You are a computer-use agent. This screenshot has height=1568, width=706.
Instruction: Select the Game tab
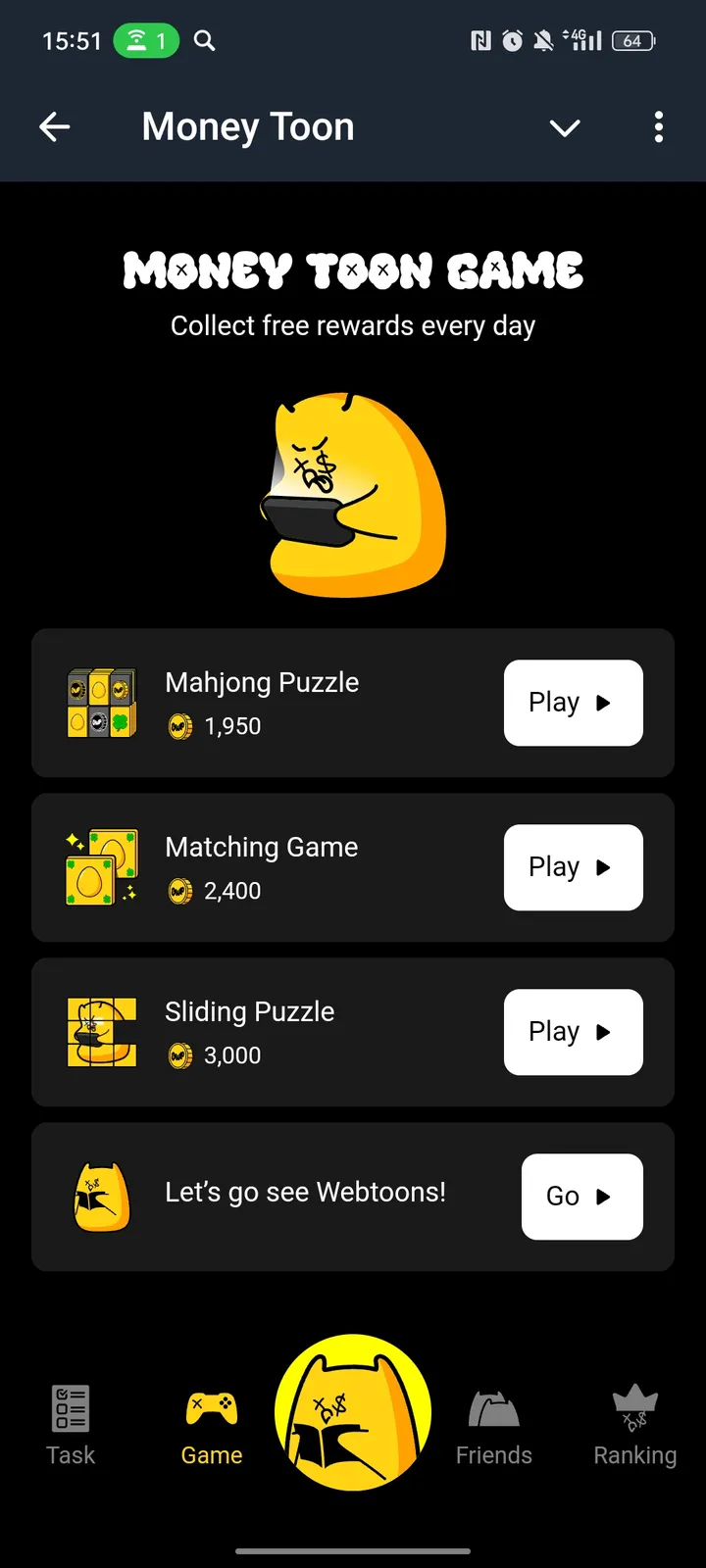pyautogui.click(x=212, y=1425)
